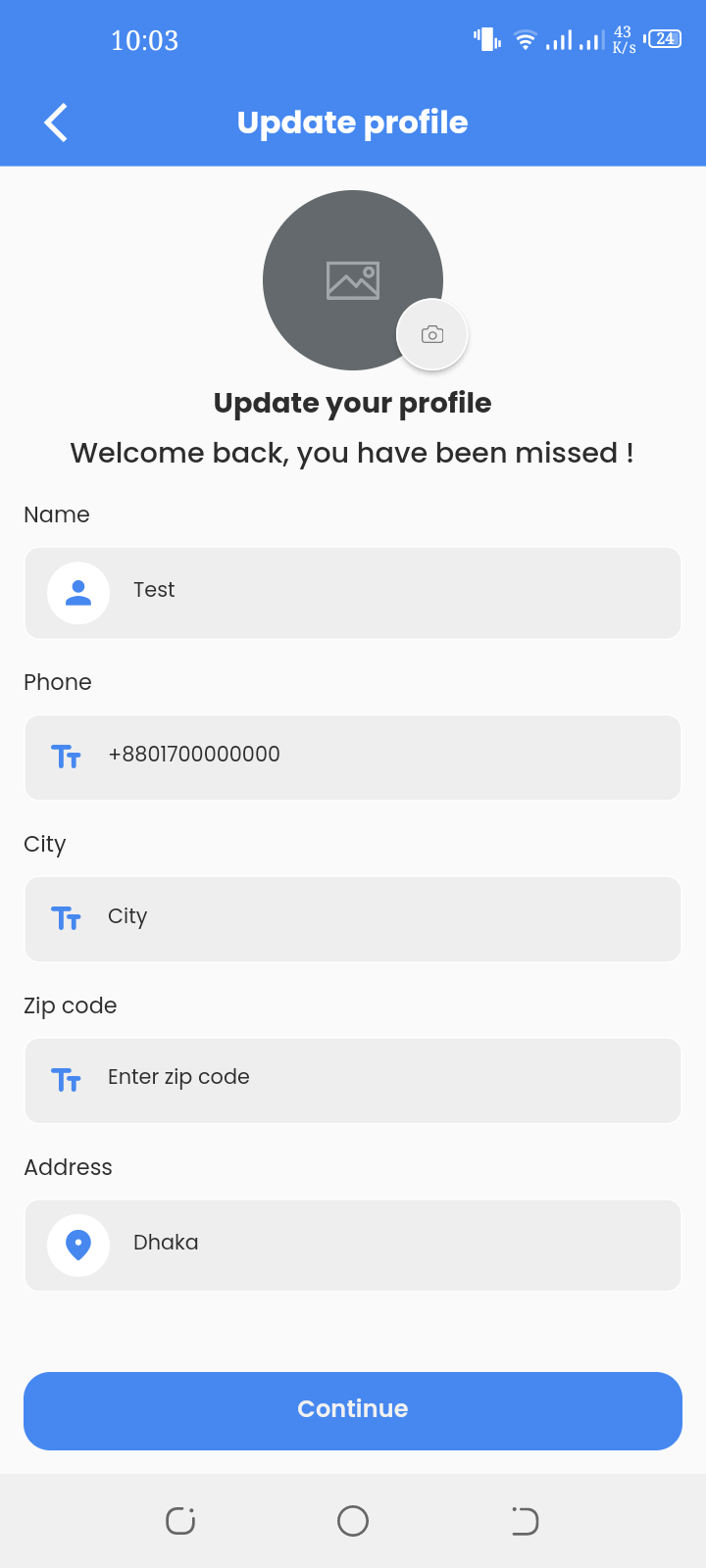706x1568 pixels.
Task: Edit the Address field showing Dhaka
Action: 392,1245
